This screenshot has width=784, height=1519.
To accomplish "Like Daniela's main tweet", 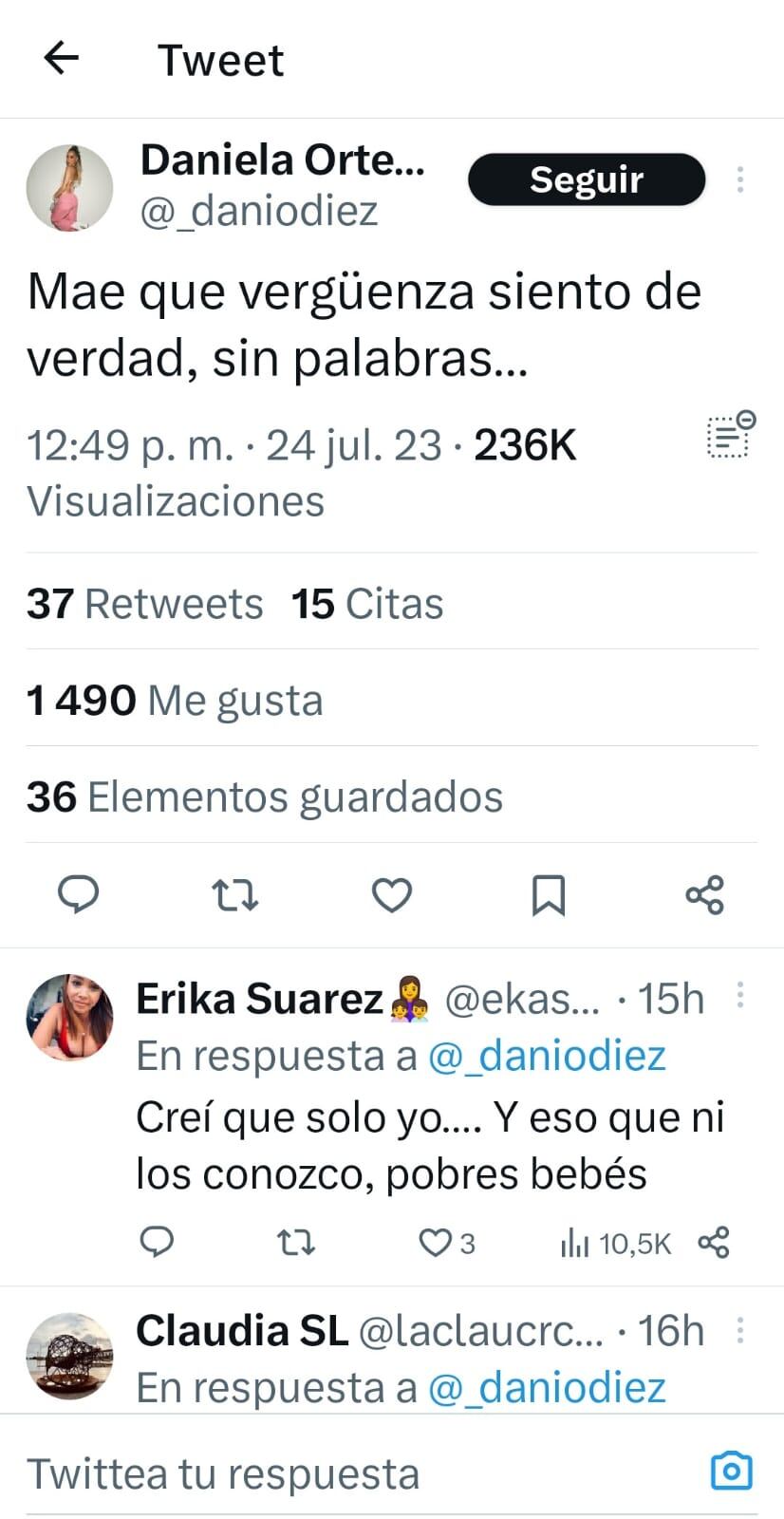I will coord(391,894).
